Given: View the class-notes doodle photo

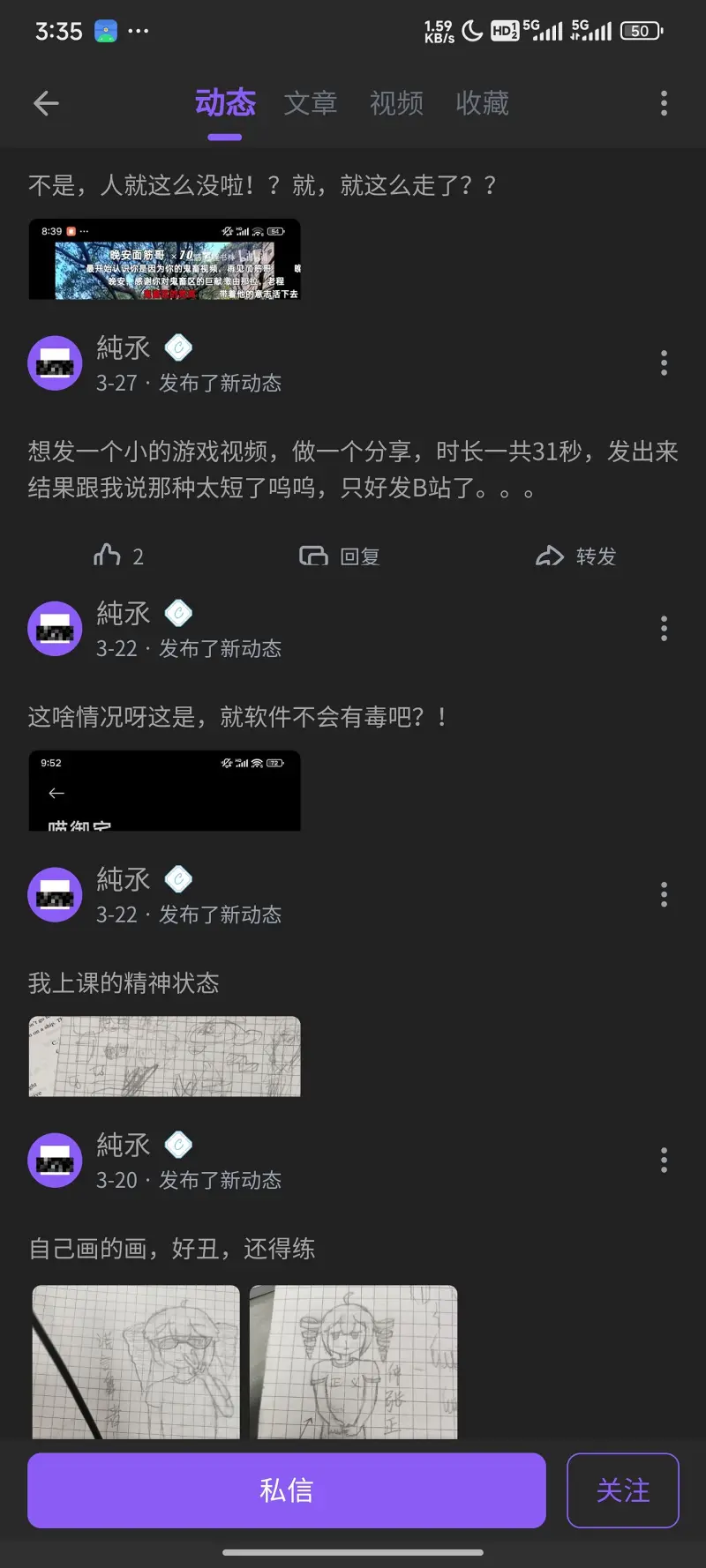Looking at the screenshot, I should point(164,1056).
